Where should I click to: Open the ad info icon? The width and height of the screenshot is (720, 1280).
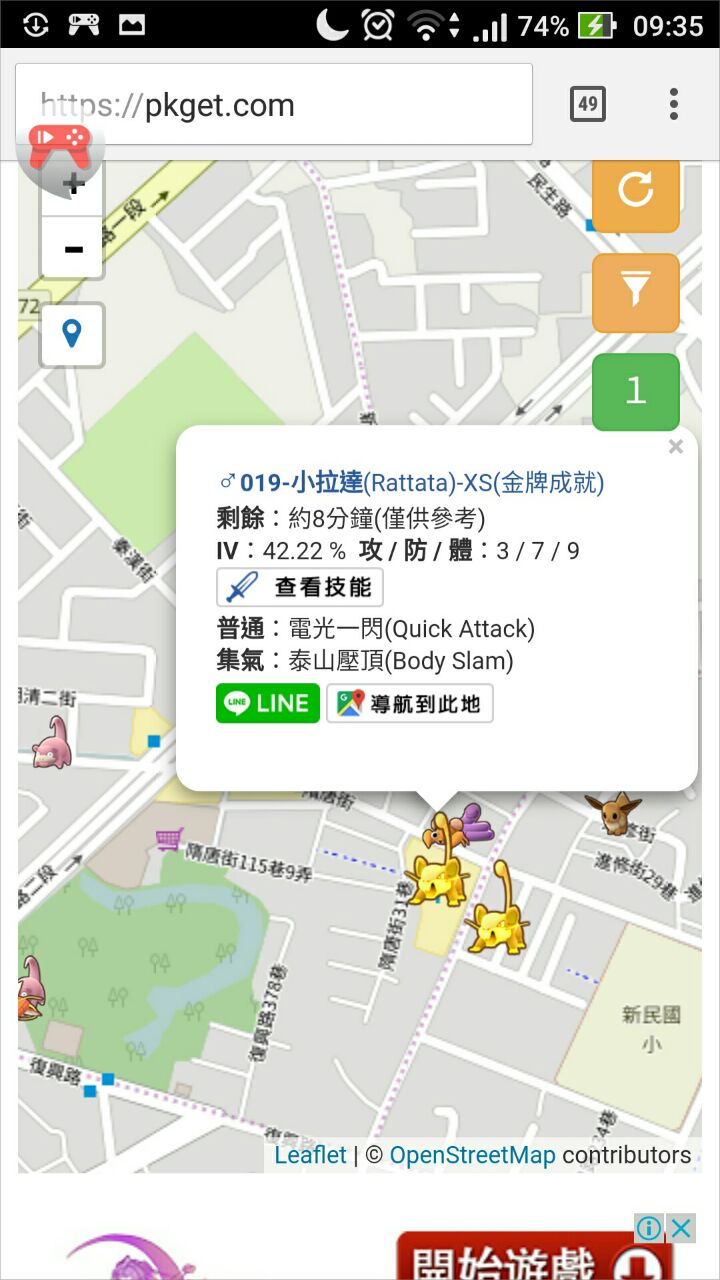[x=649, y=1228]
